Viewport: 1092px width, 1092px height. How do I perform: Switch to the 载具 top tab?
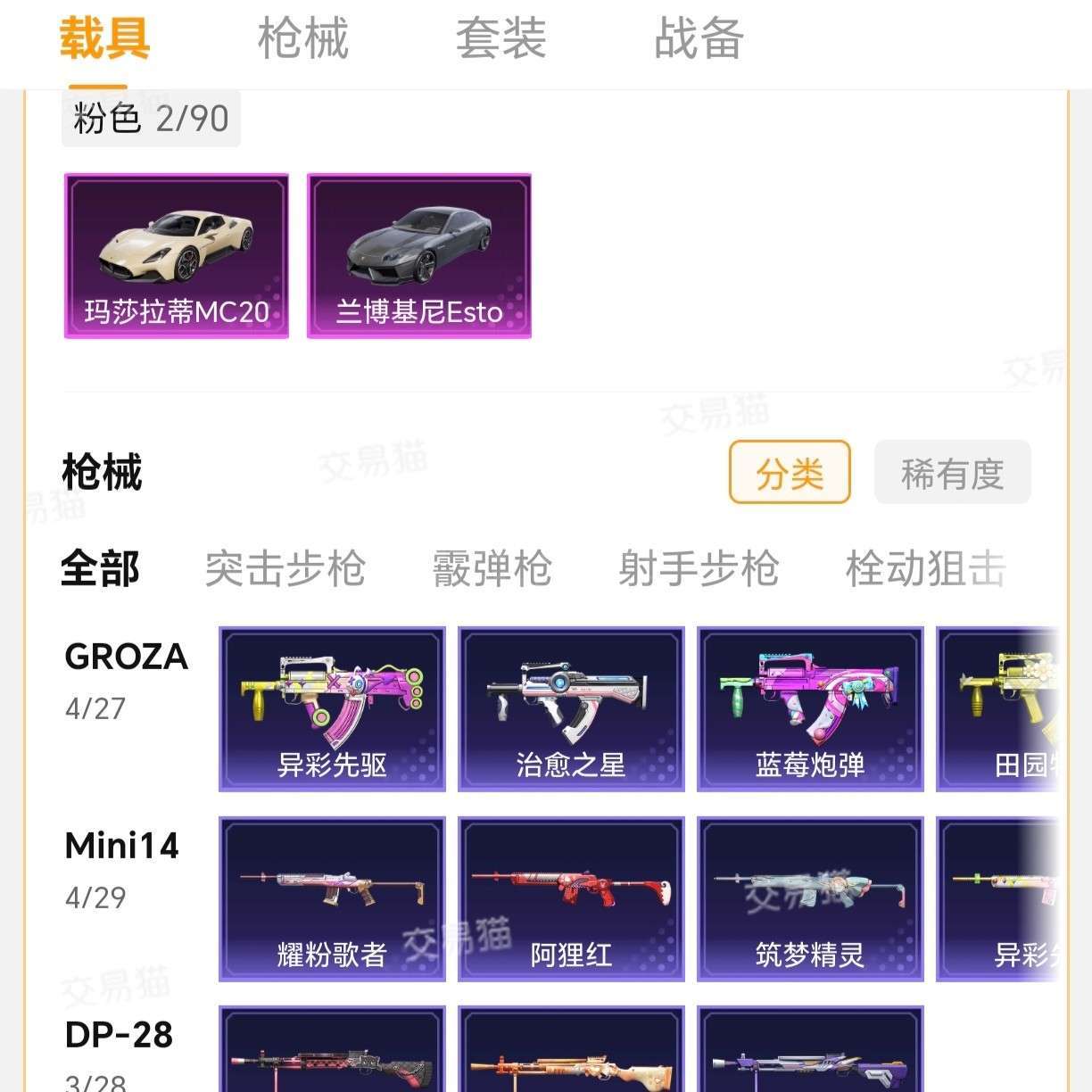[104, 39]
